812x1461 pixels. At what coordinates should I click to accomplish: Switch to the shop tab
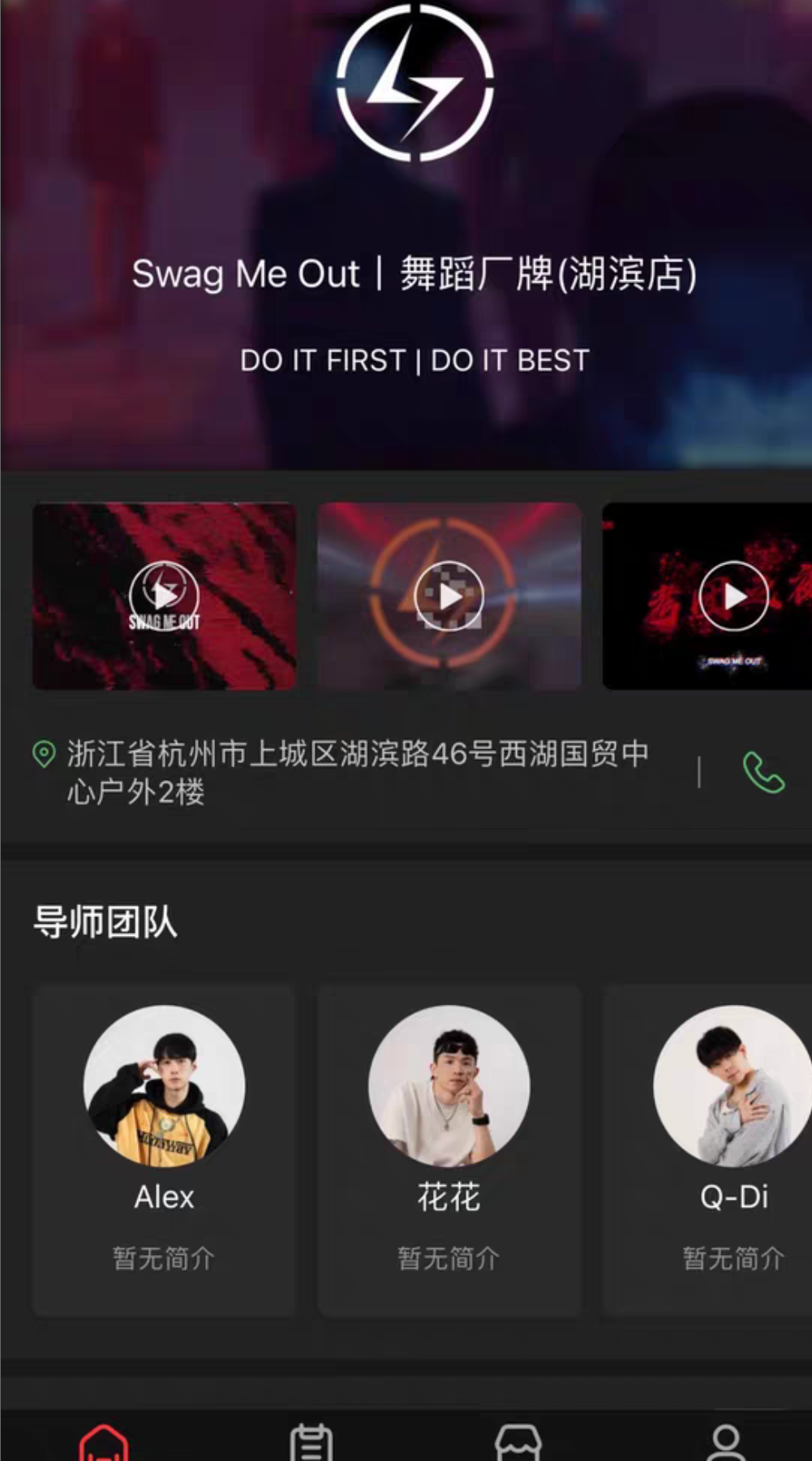(518, 1441)
